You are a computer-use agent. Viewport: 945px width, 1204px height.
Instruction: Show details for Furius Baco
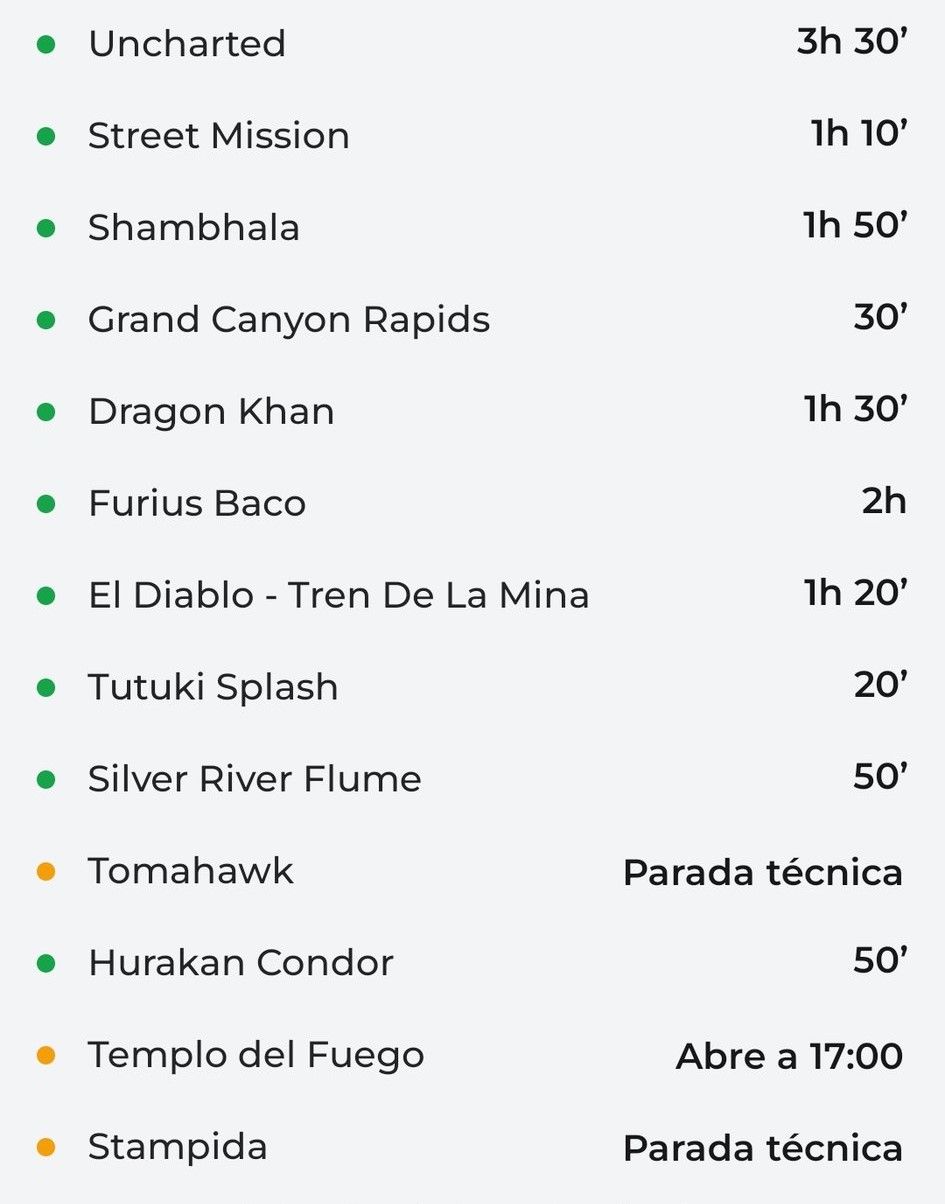pyautogui.click(x=197, y=503)
